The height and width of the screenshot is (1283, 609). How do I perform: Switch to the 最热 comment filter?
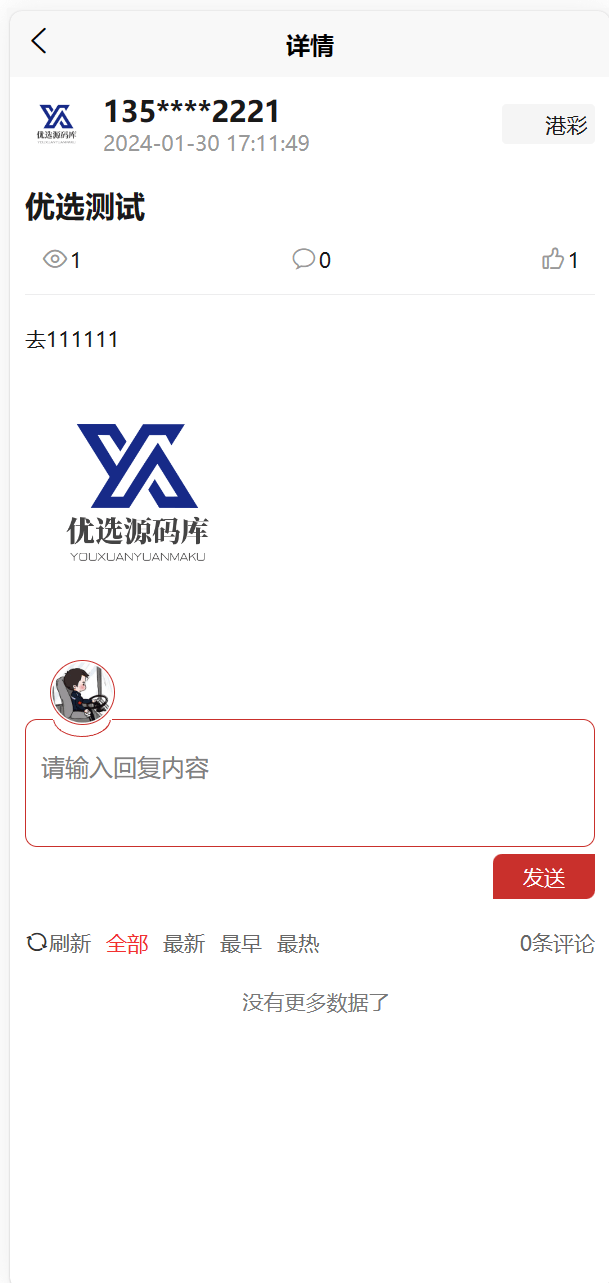click(298, 943)
